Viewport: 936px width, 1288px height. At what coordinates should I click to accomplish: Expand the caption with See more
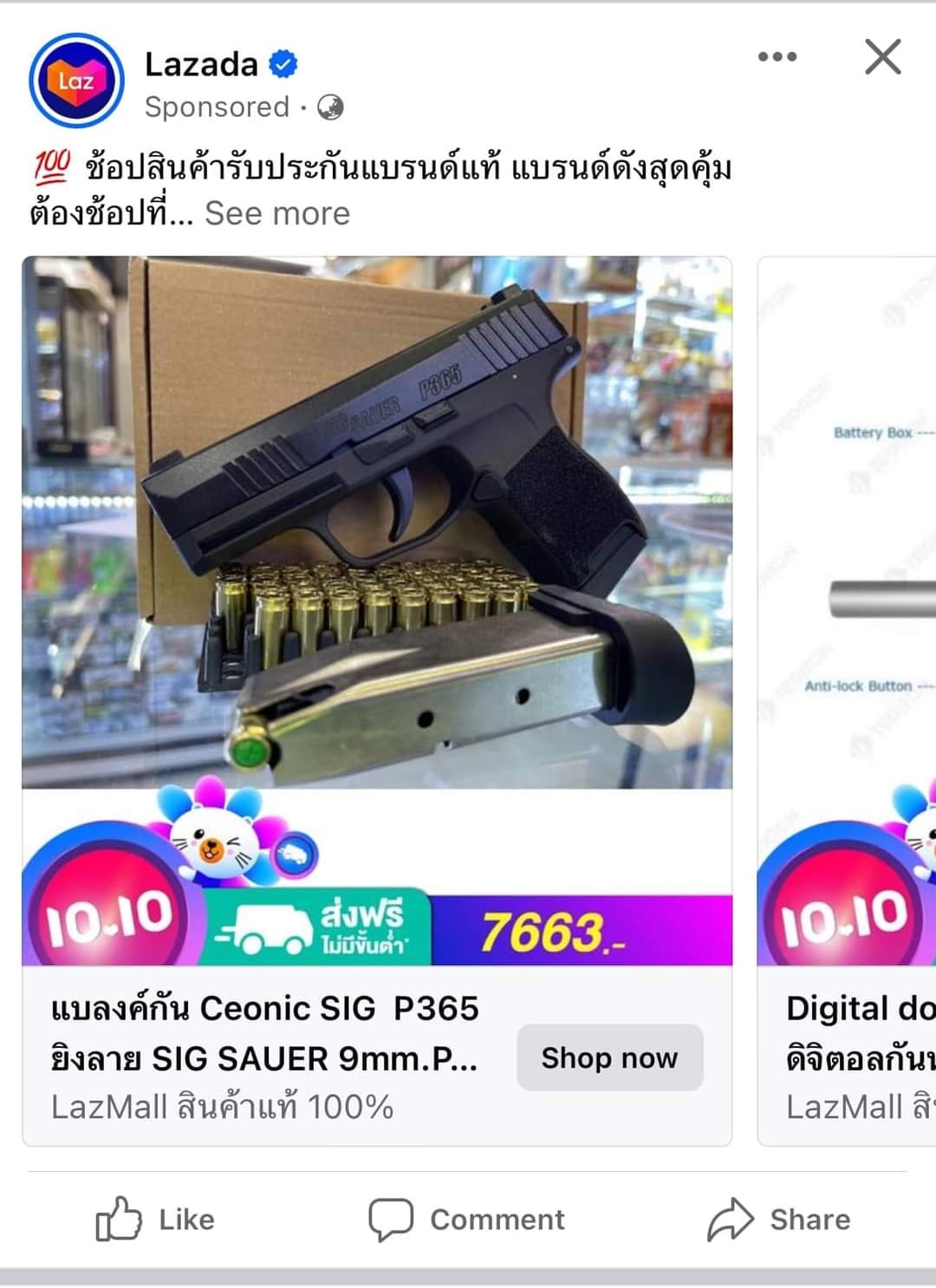(x=277, y=213)
